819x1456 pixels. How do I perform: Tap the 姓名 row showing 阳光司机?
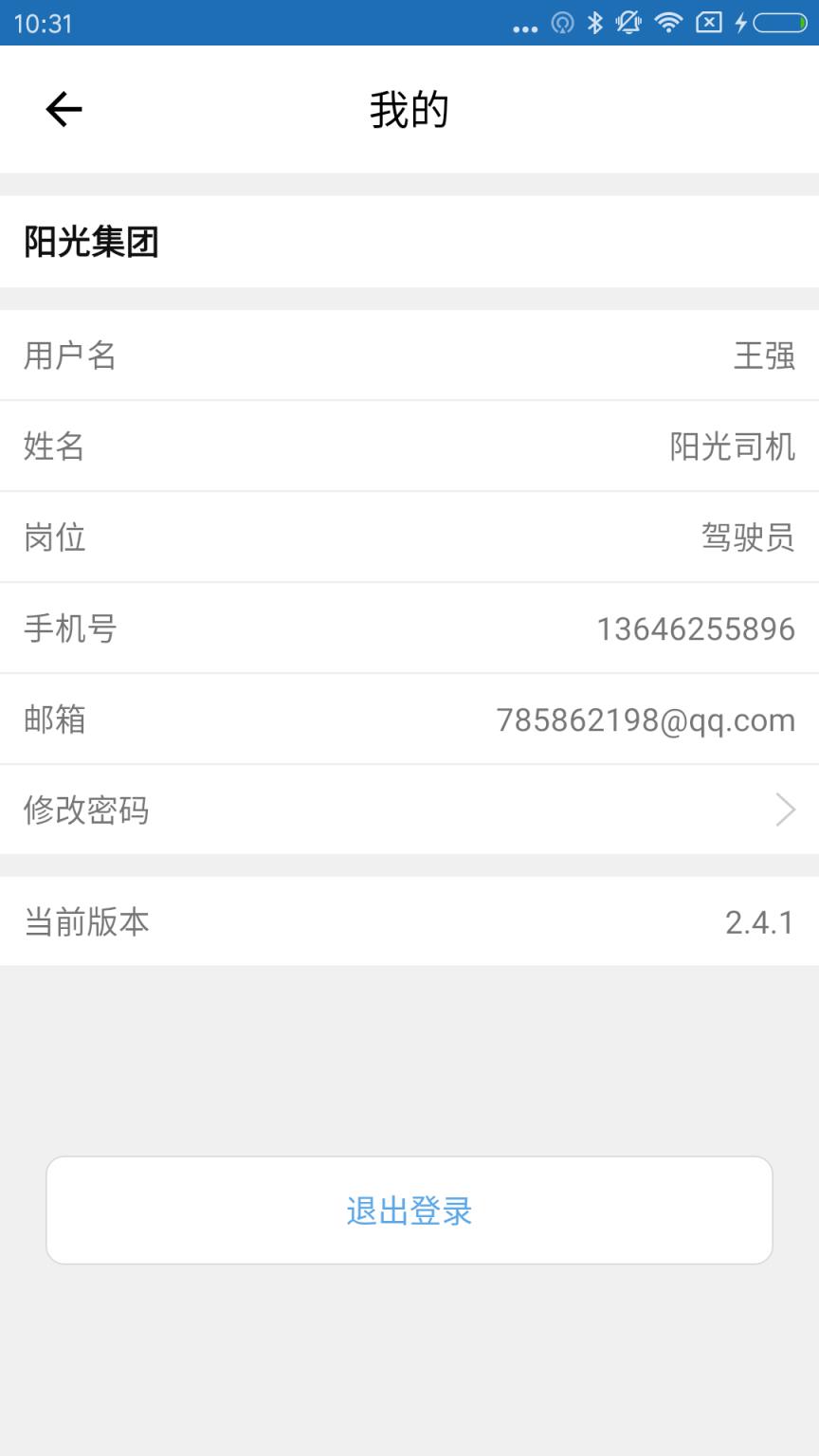tap(409, 446)
